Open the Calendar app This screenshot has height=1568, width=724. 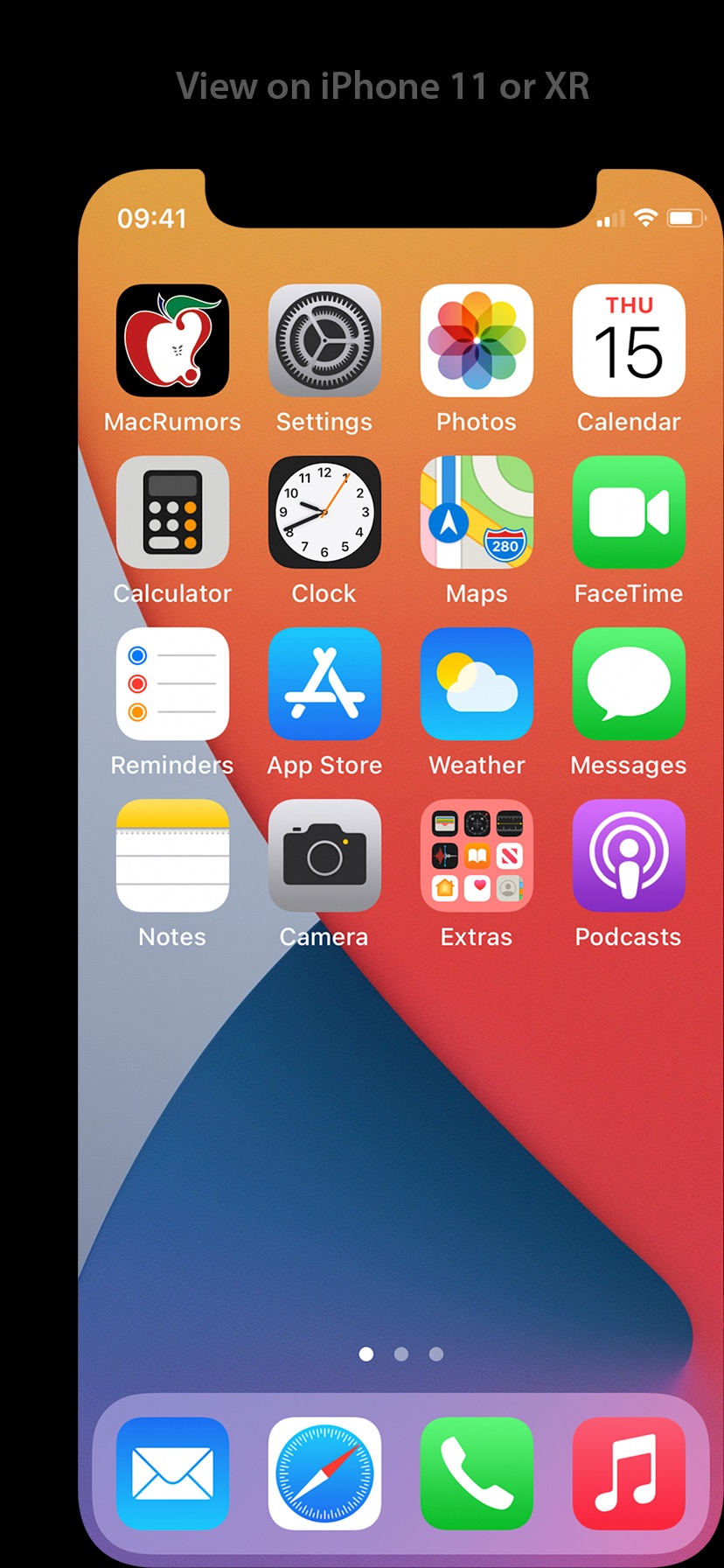[x=629, y=340]
